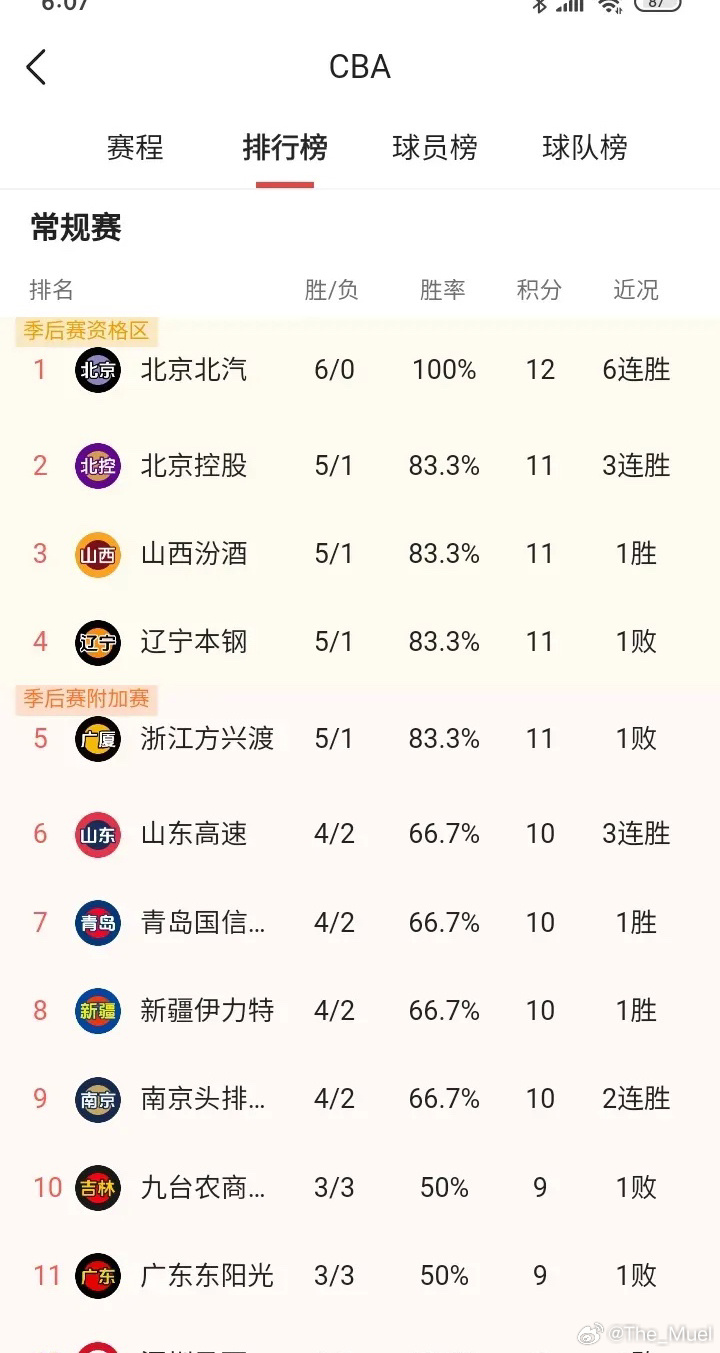Open the 九台农商 team row
Screen dimensions: 720x1353
click(x=360, y=1187)
